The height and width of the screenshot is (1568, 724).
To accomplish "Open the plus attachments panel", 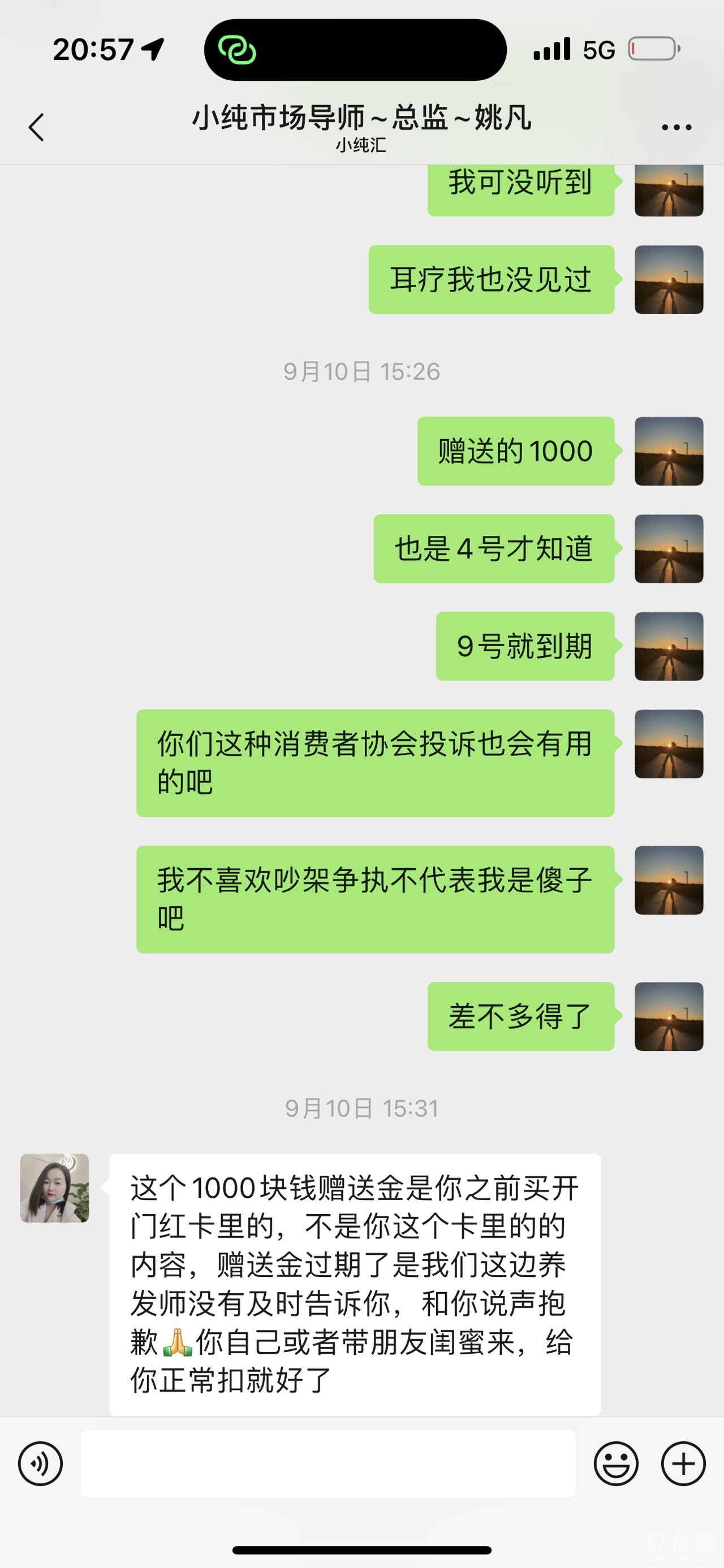I will (x=683, y=1464).
